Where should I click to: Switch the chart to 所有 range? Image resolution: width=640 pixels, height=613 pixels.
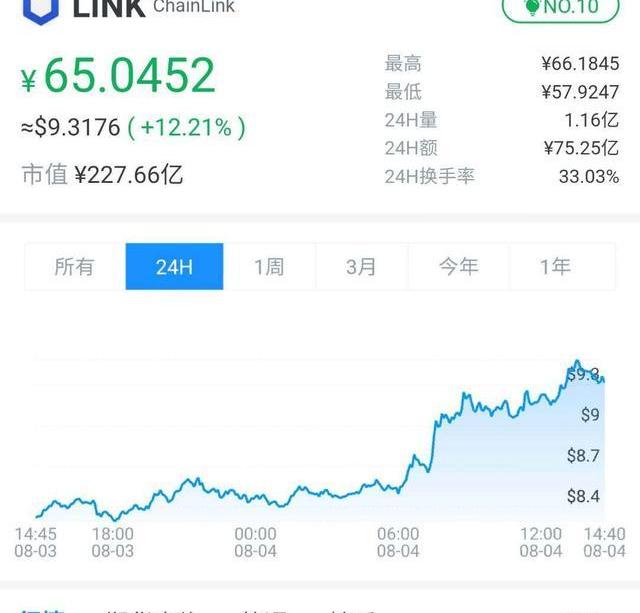(x=74, y=267)
